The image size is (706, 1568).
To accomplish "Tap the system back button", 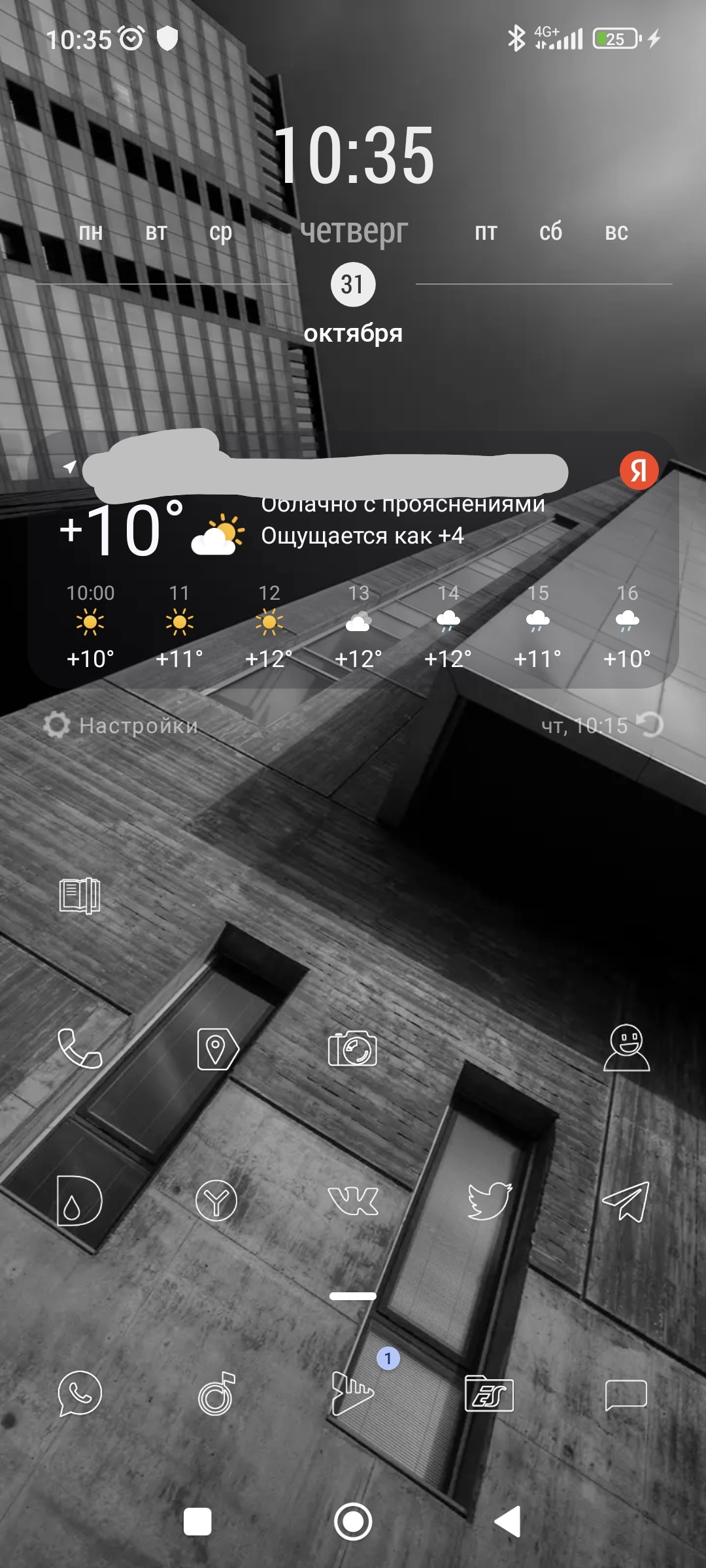I will (507, 1522).
